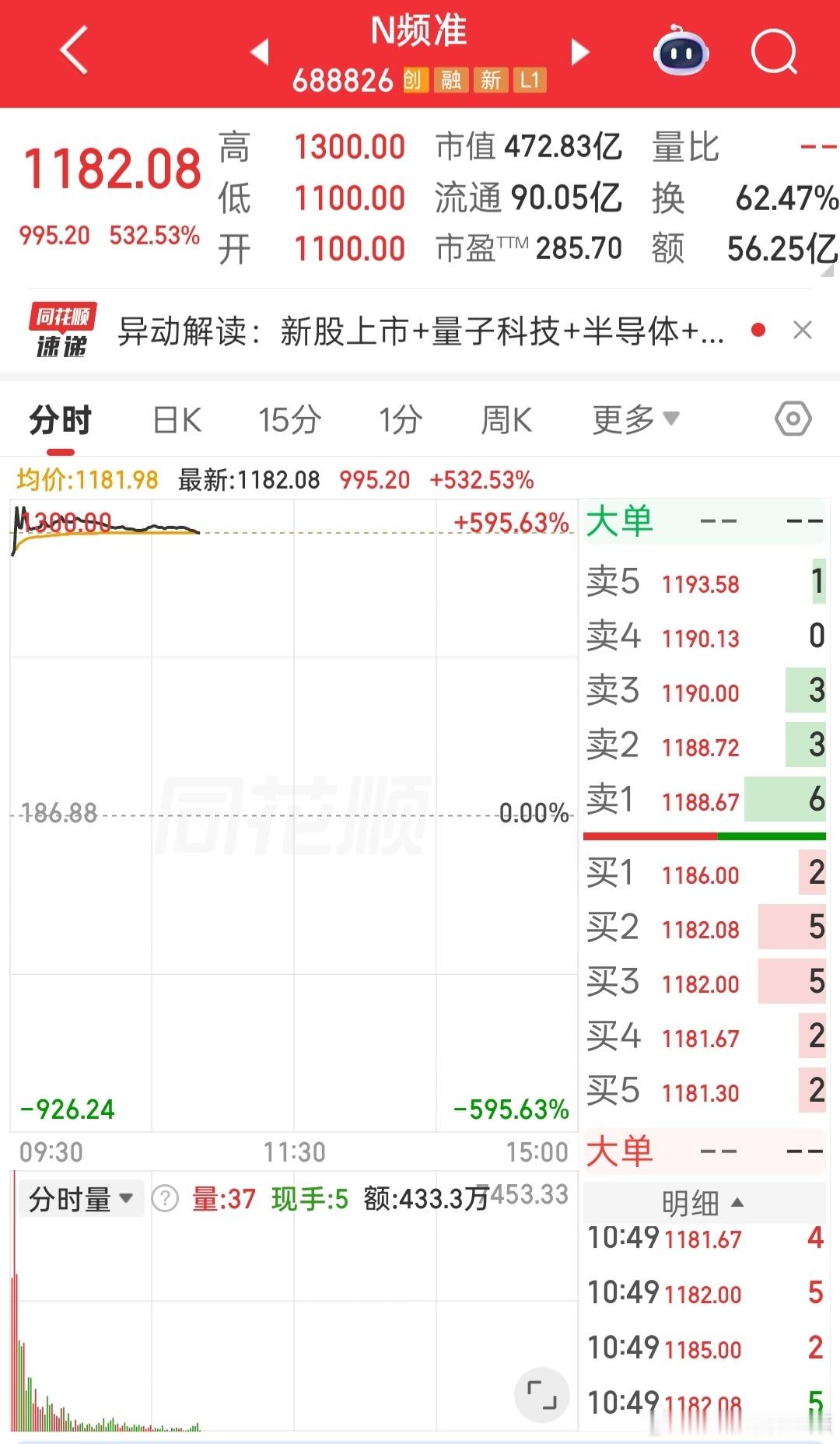Open the 异动解读 news banner
The image size is (840, 1444).
pos(421,331)
